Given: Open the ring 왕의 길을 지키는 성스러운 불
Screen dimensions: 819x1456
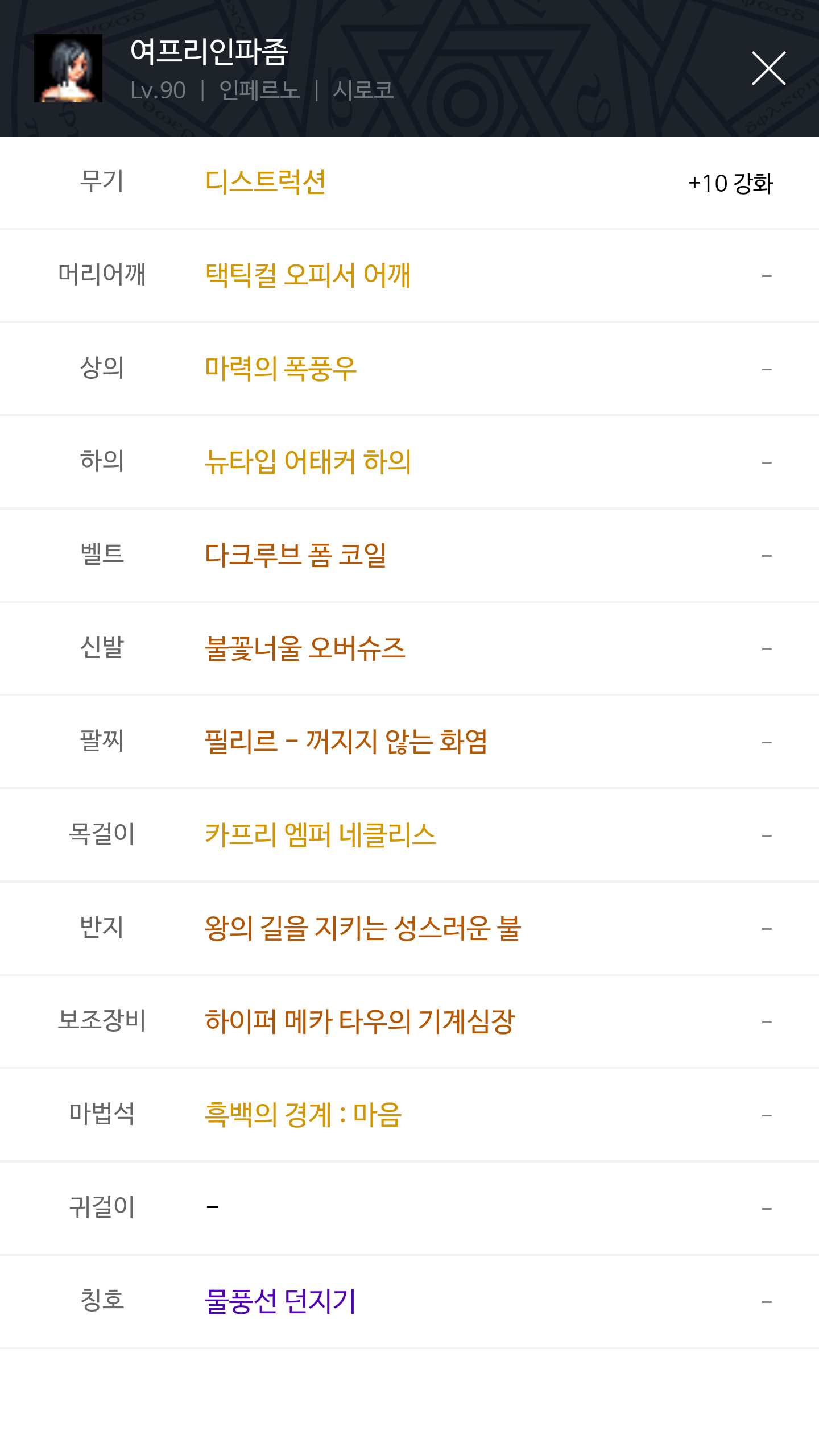Looking at the screenshot, I should (x=363, y=929).
